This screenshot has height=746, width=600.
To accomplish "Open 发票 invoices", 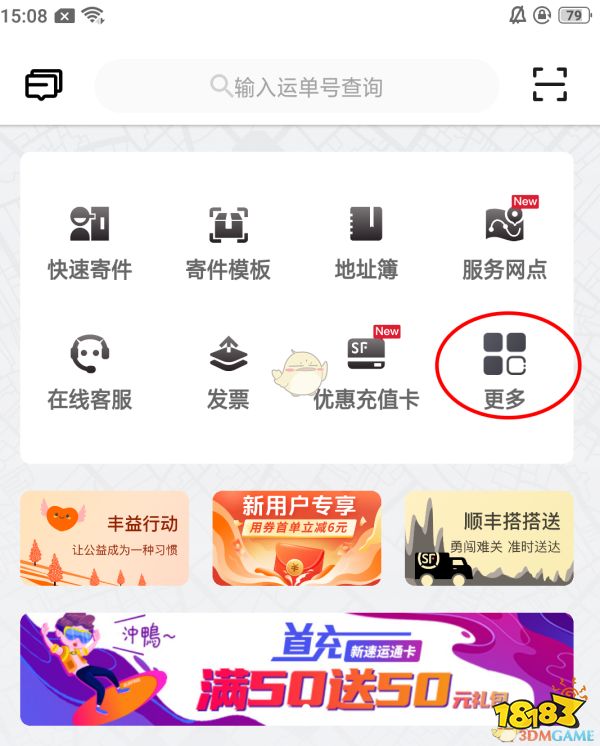I will click(228, 372).
